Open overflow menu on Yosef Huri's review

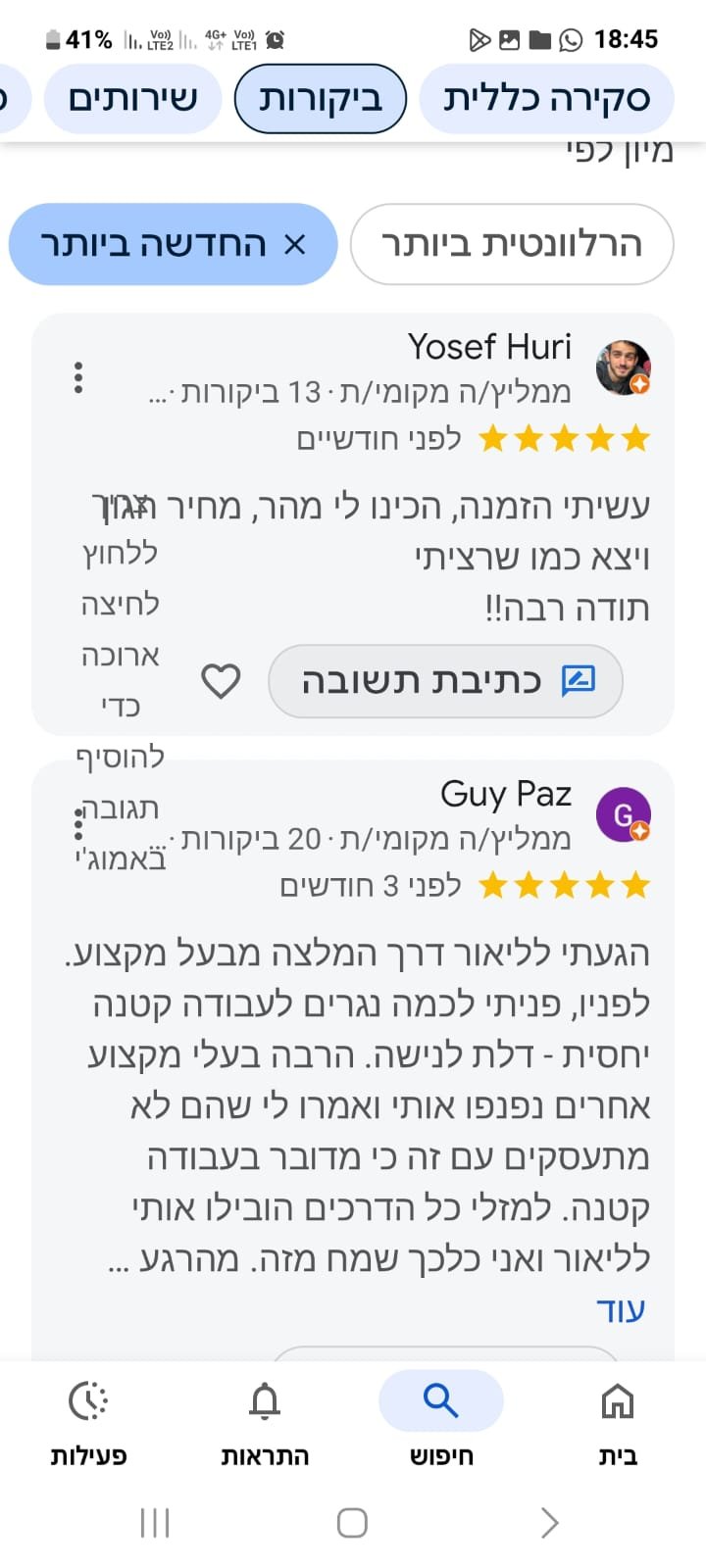coord(78,377)
